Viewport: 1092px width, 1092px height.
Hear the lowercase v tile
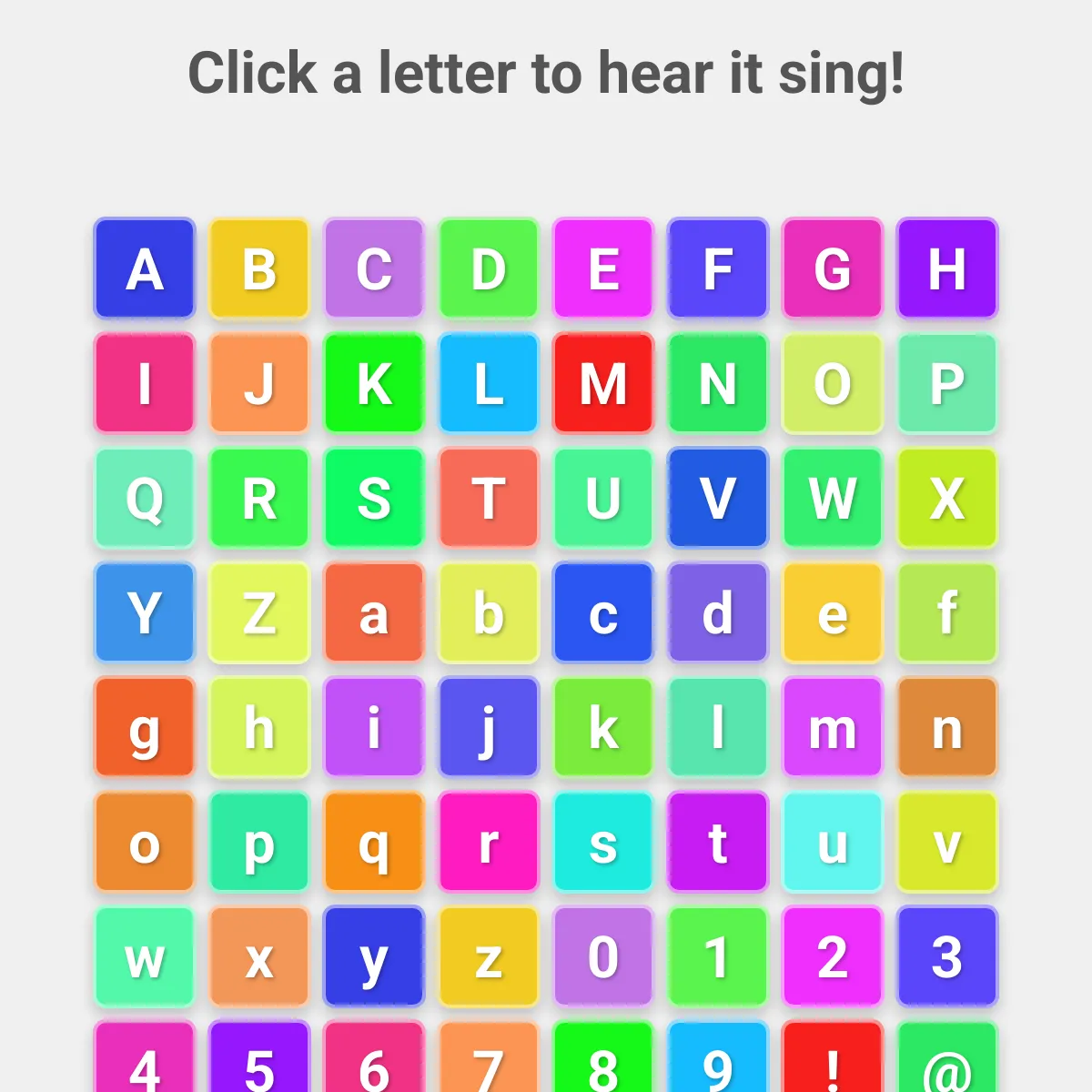pos(947,842)
